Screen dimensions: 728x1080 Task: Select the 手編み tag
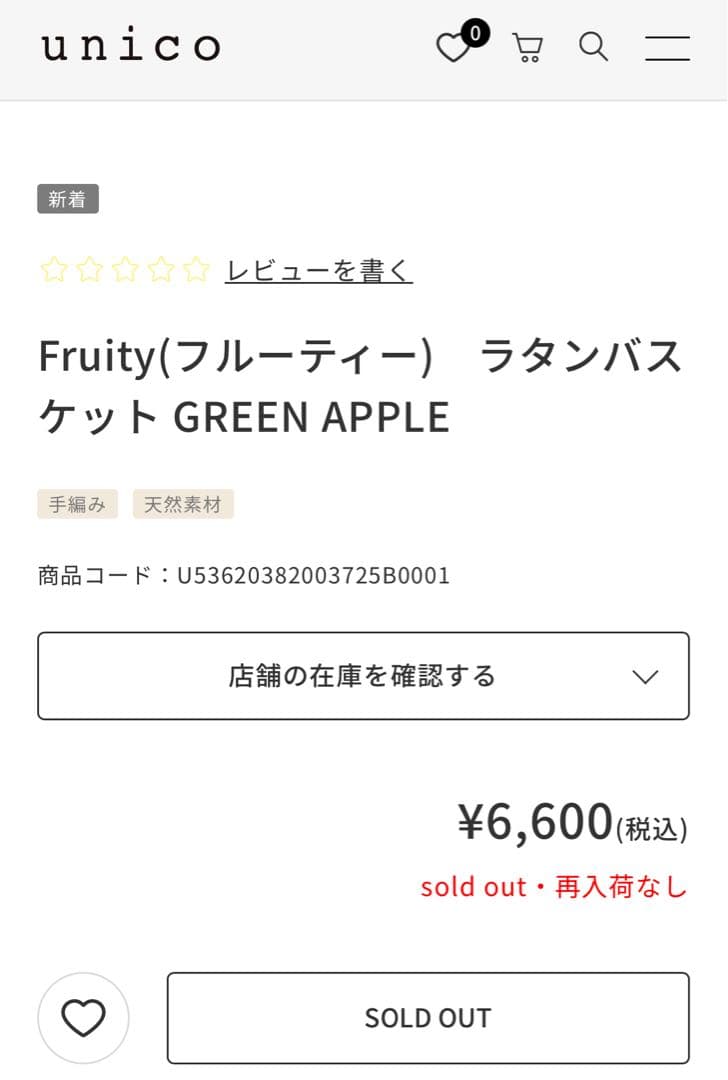click(76, 504)
